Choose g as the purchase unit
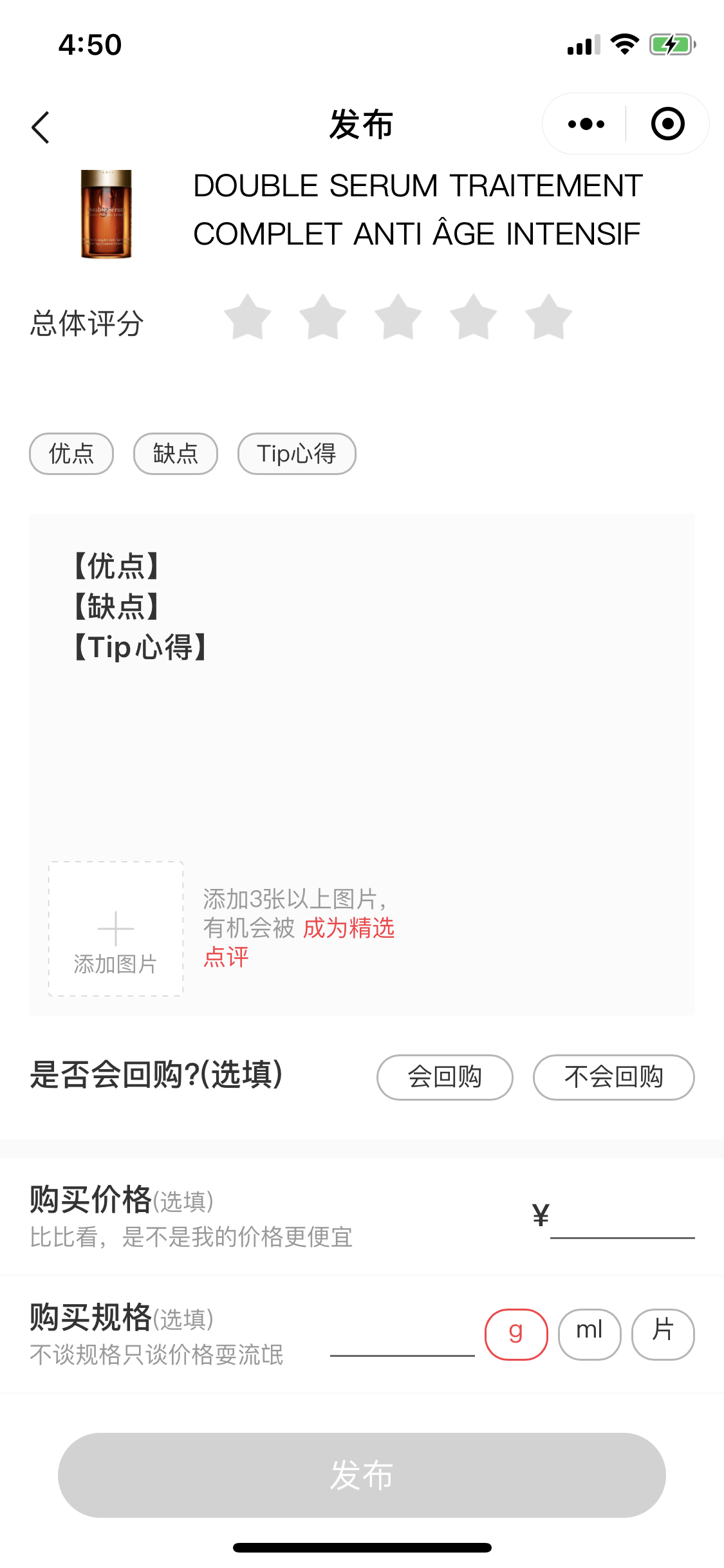Viewport: 724px width, 1568px height. 516,1334
